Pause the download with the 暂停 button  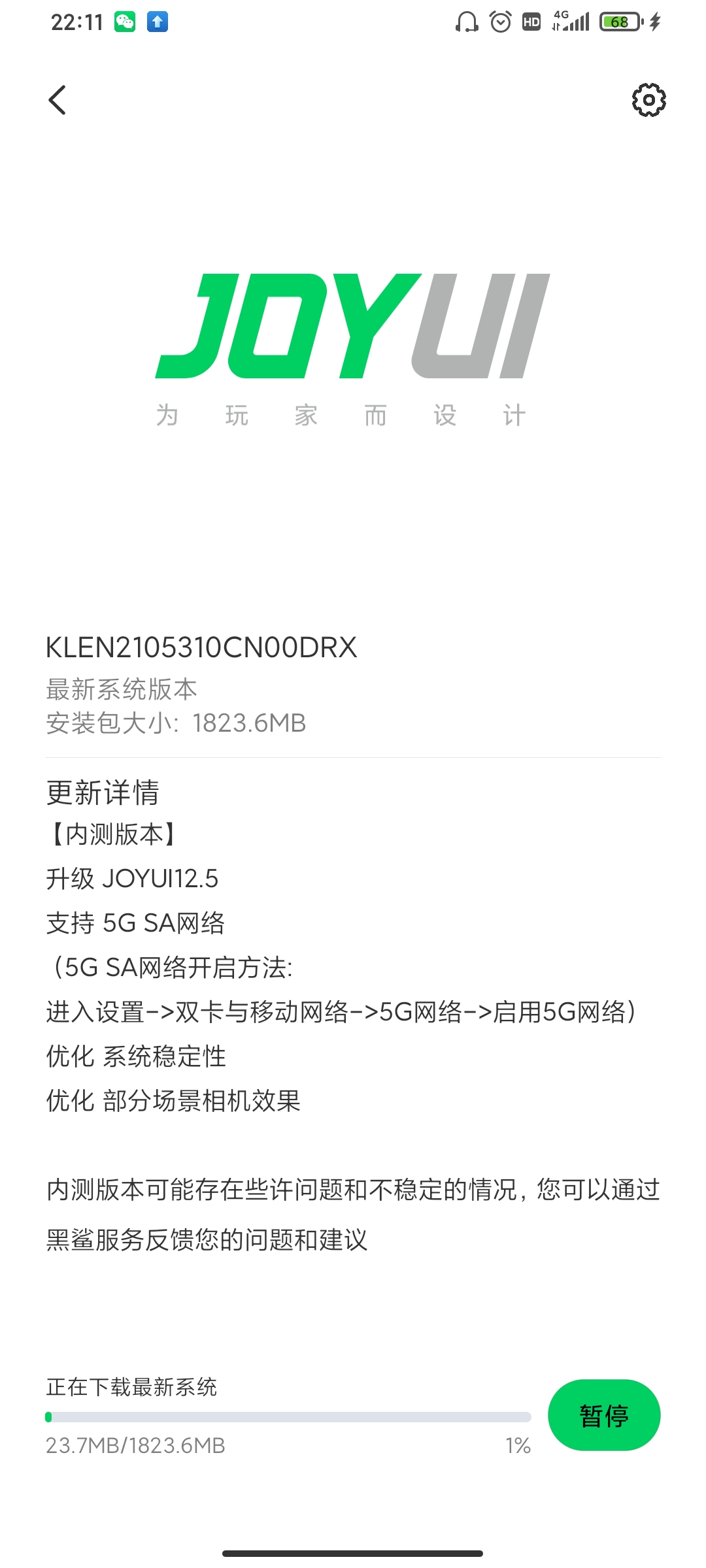604,1415
